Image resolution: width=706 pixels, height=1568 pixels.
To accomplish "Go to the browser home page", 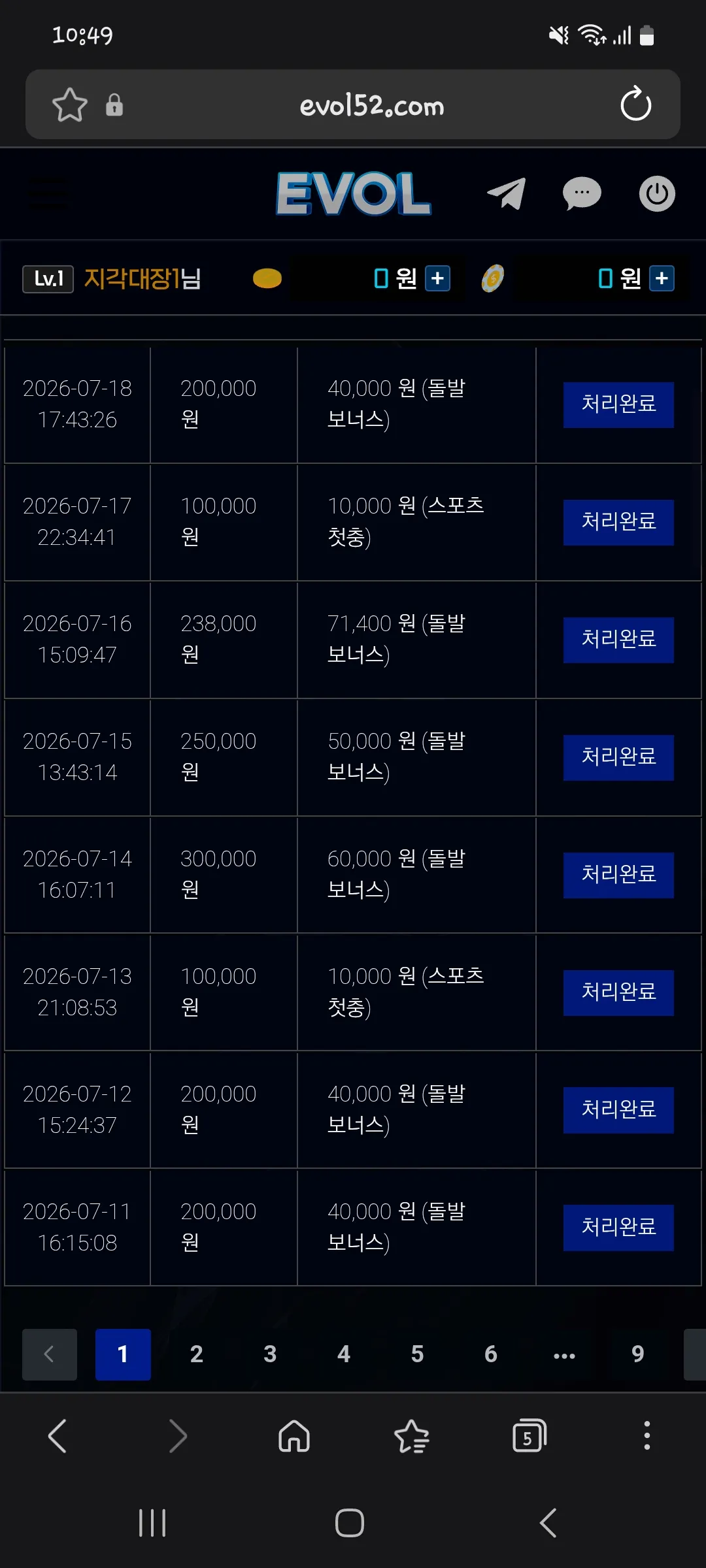I will coord(294,1436).
